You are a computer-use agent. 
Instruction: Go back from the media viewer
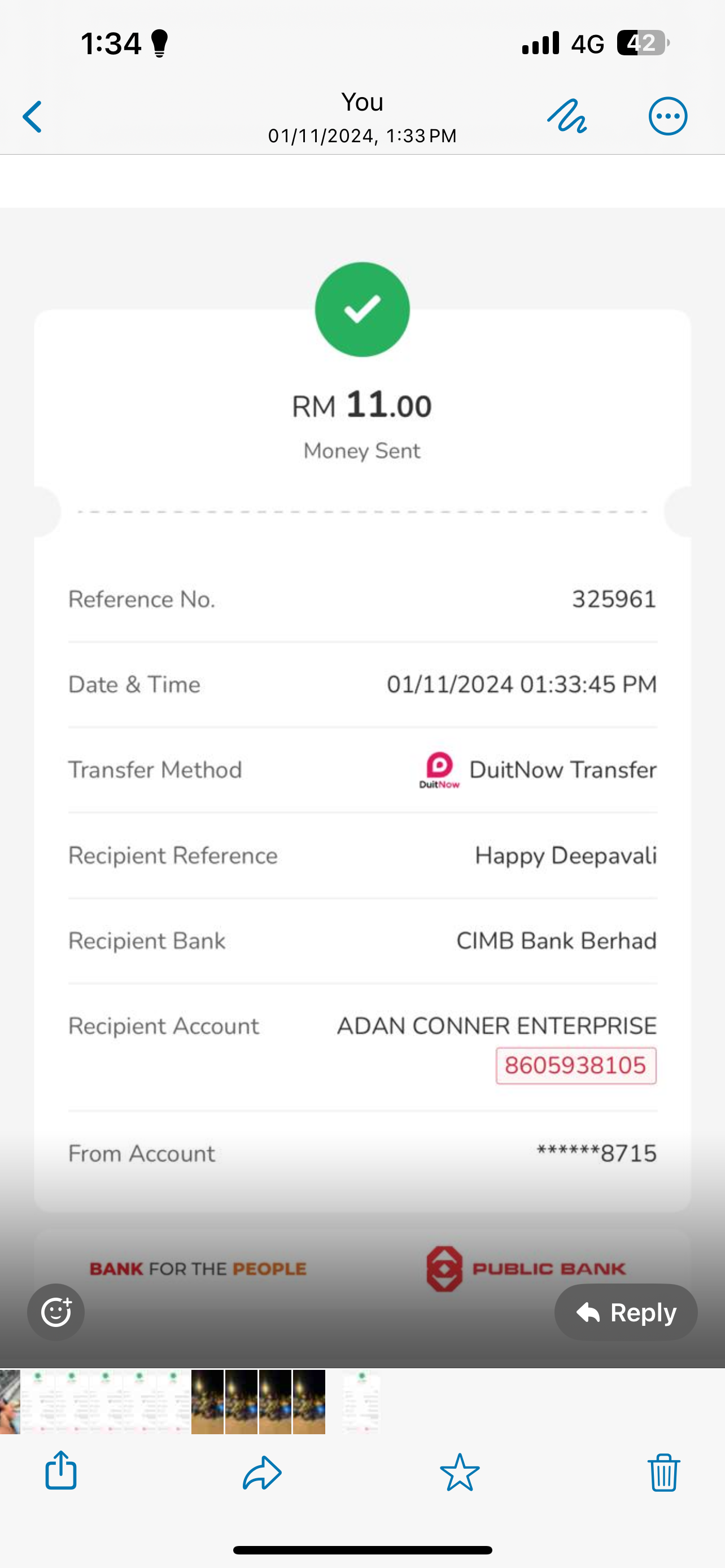[x=33, y=117]
